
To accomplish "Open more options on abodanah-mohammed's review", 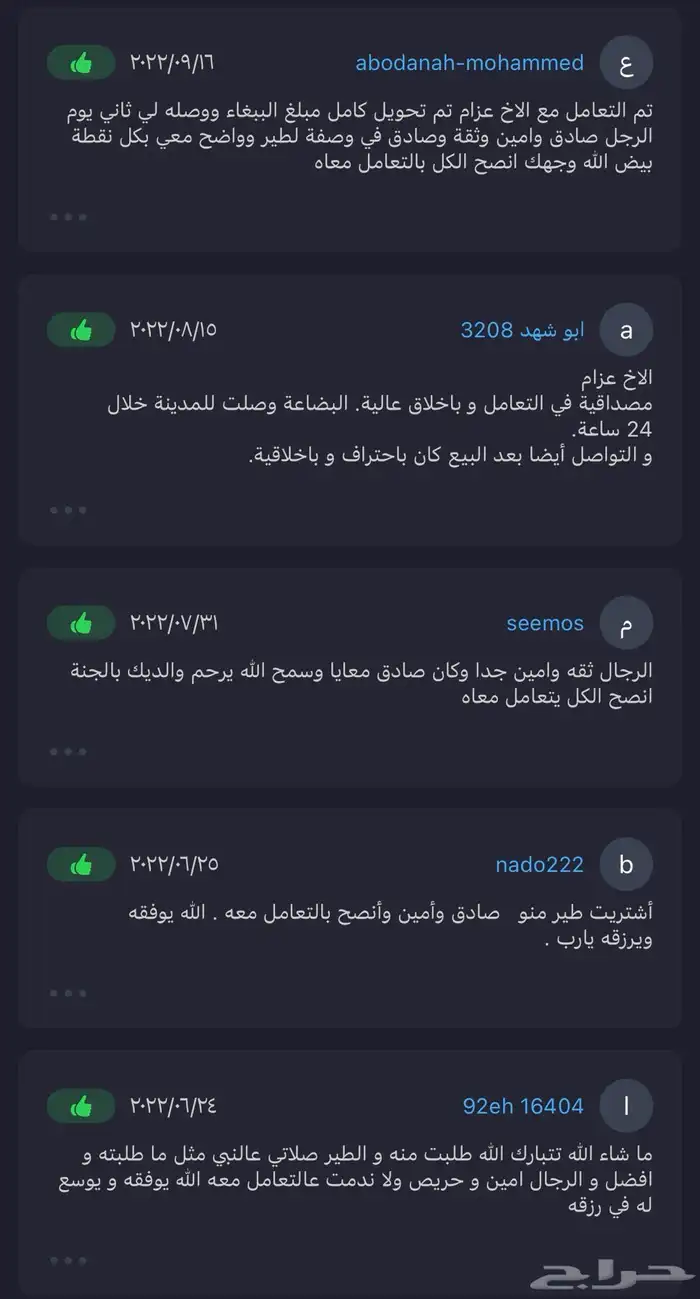I will 68,217.
